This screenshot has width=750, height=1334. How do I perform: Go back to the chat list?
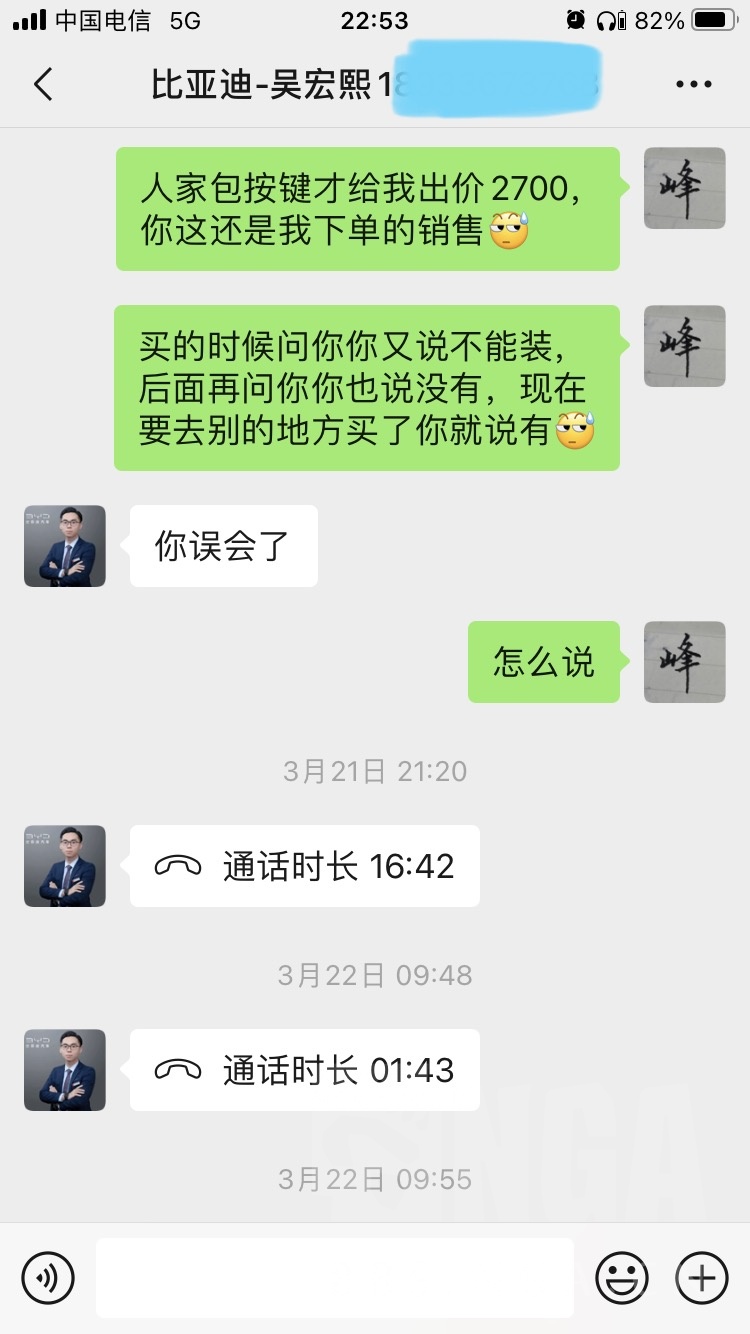(43, 85)
